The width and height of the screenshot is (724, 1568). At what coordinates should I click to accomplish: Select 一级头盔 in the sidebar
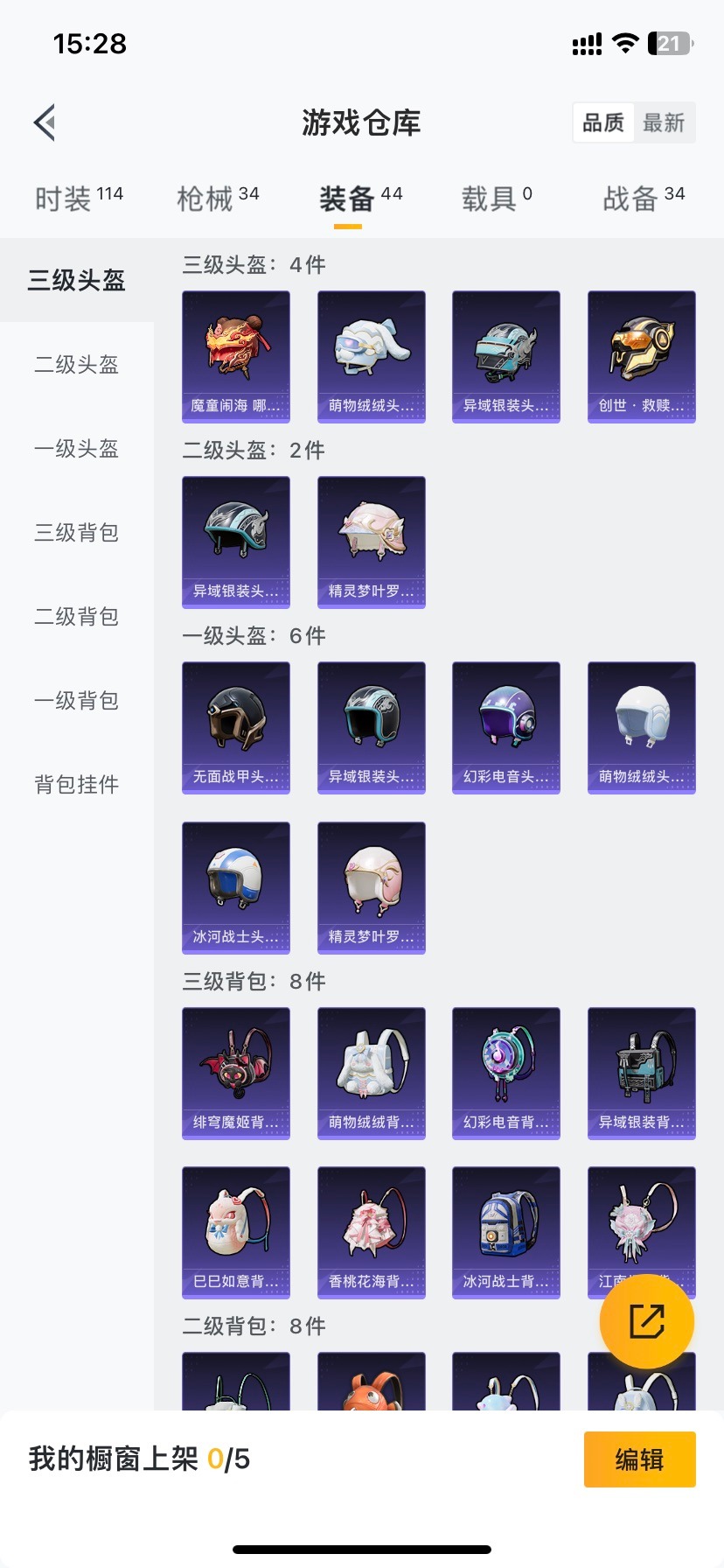[77, 448]
